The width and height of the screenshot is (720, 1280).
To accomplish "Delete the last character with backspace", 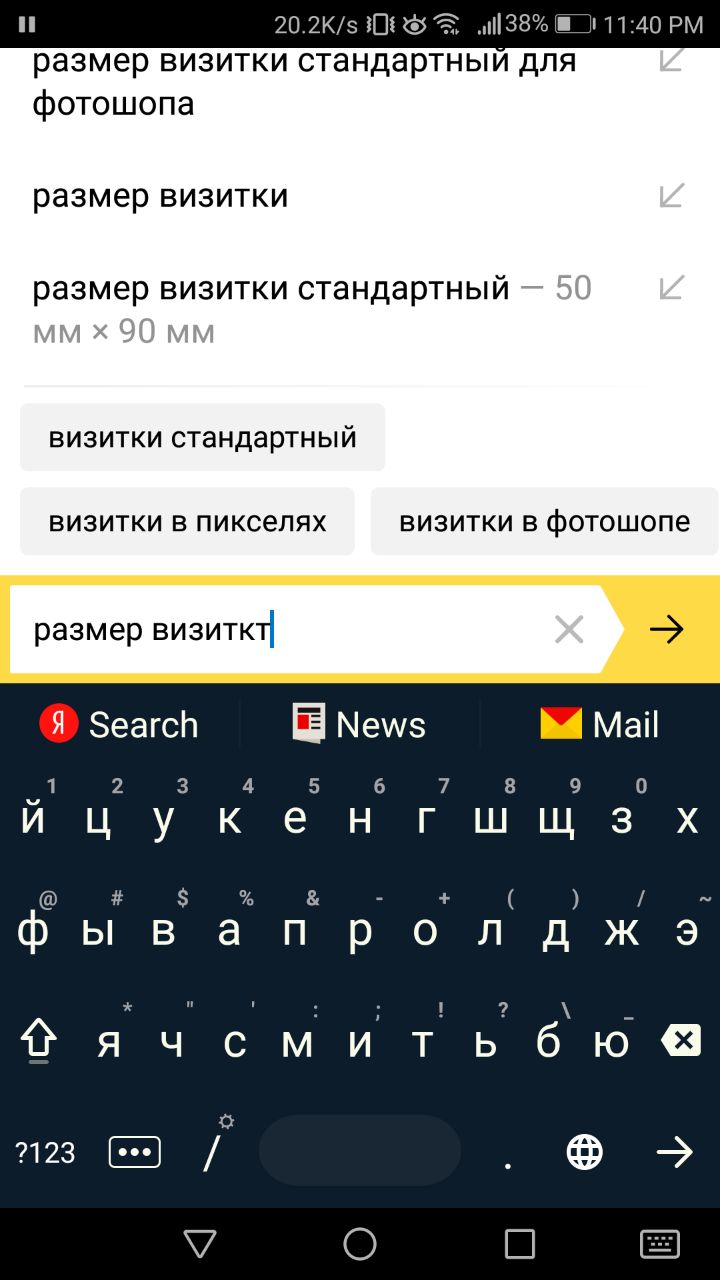I will coord(681,1041).
